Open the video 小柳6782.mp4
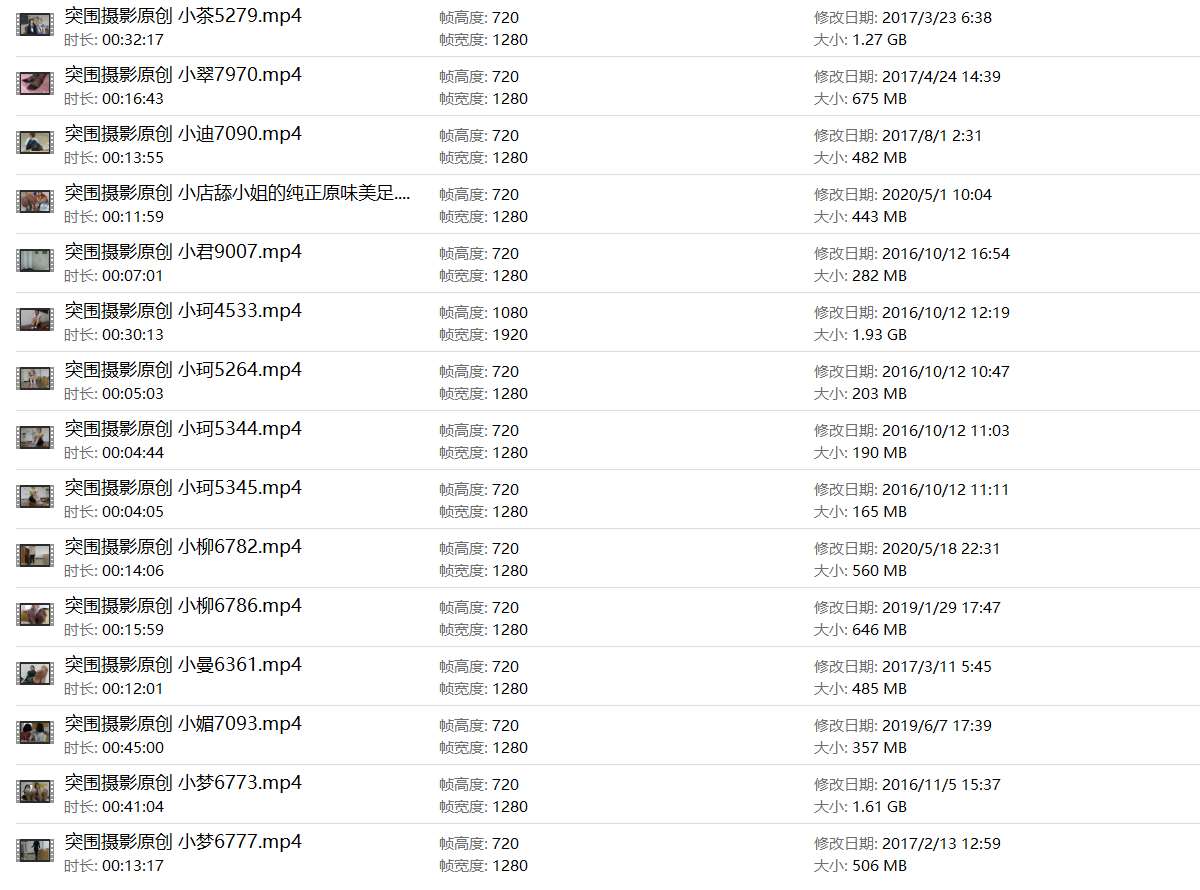This screenshot has width=1200, height=890. pyautogui.click(x=183, y=548)
